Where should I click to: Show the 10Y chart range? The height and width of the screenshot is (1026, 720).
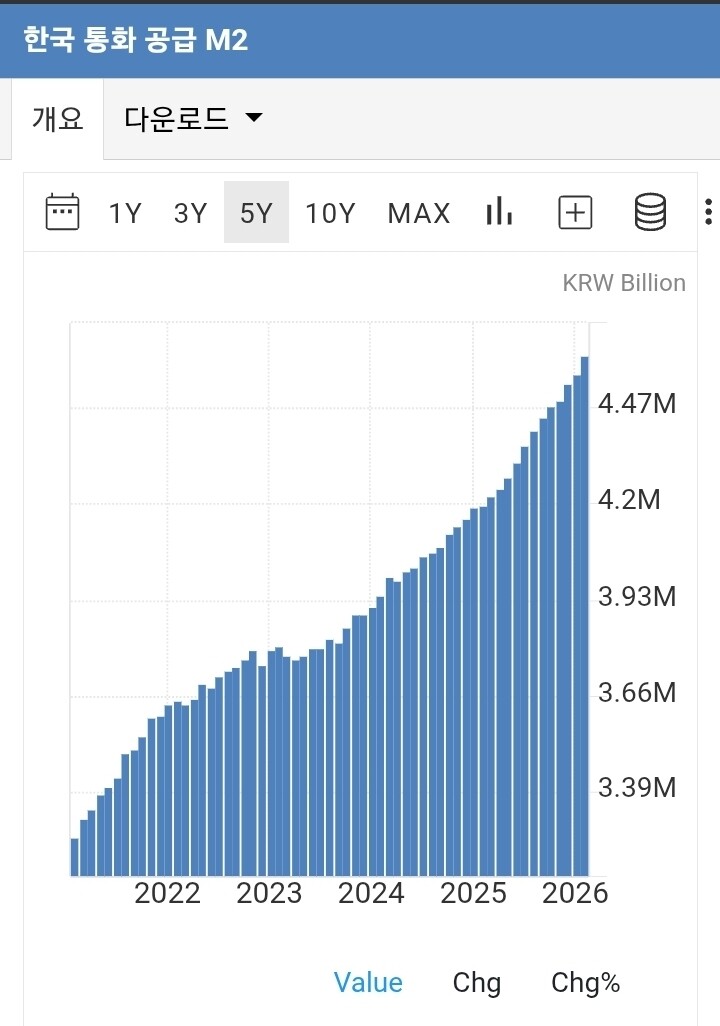tap(331, 213)
